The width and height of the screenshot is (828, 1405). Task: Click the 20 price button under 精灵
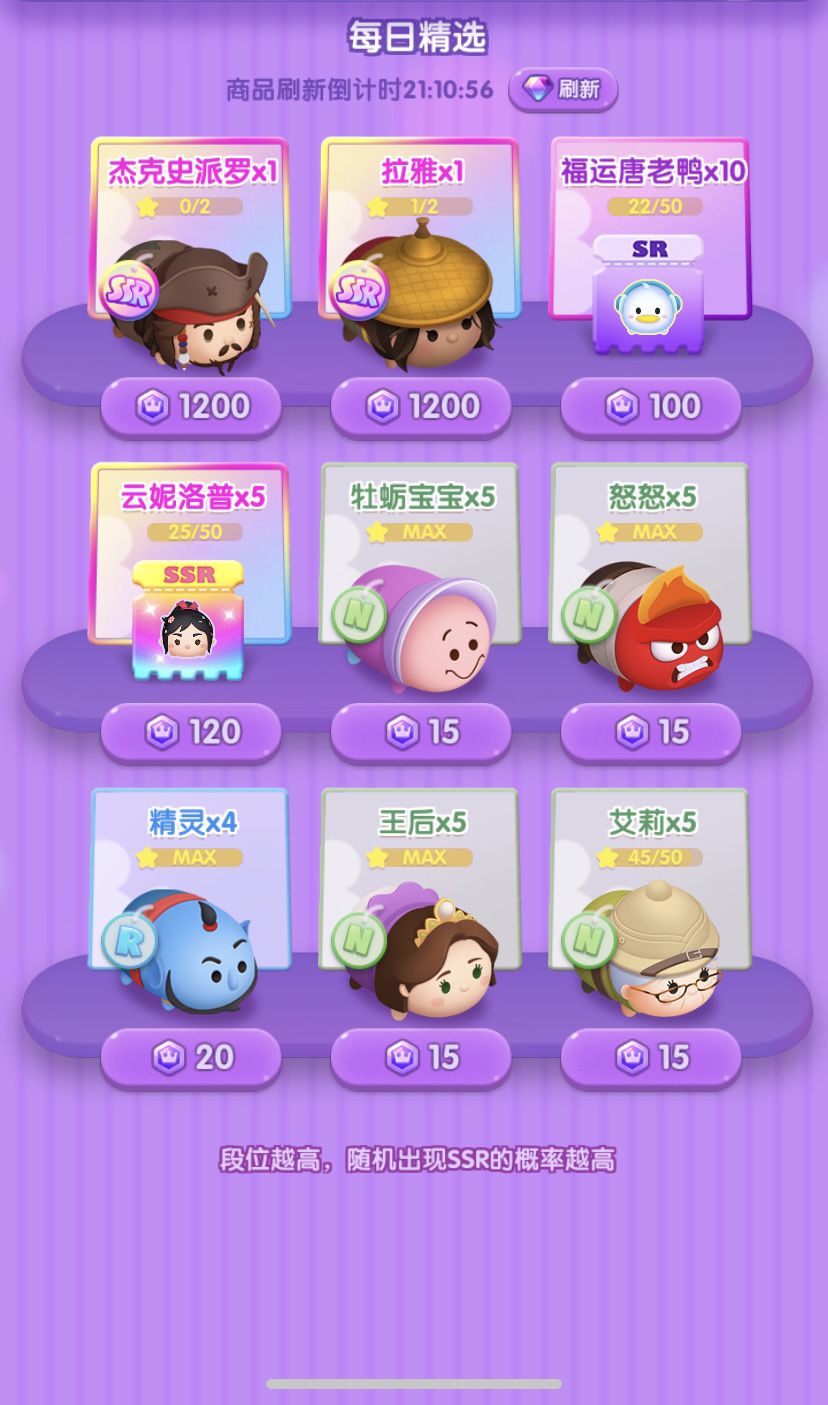pos(191,1057)
